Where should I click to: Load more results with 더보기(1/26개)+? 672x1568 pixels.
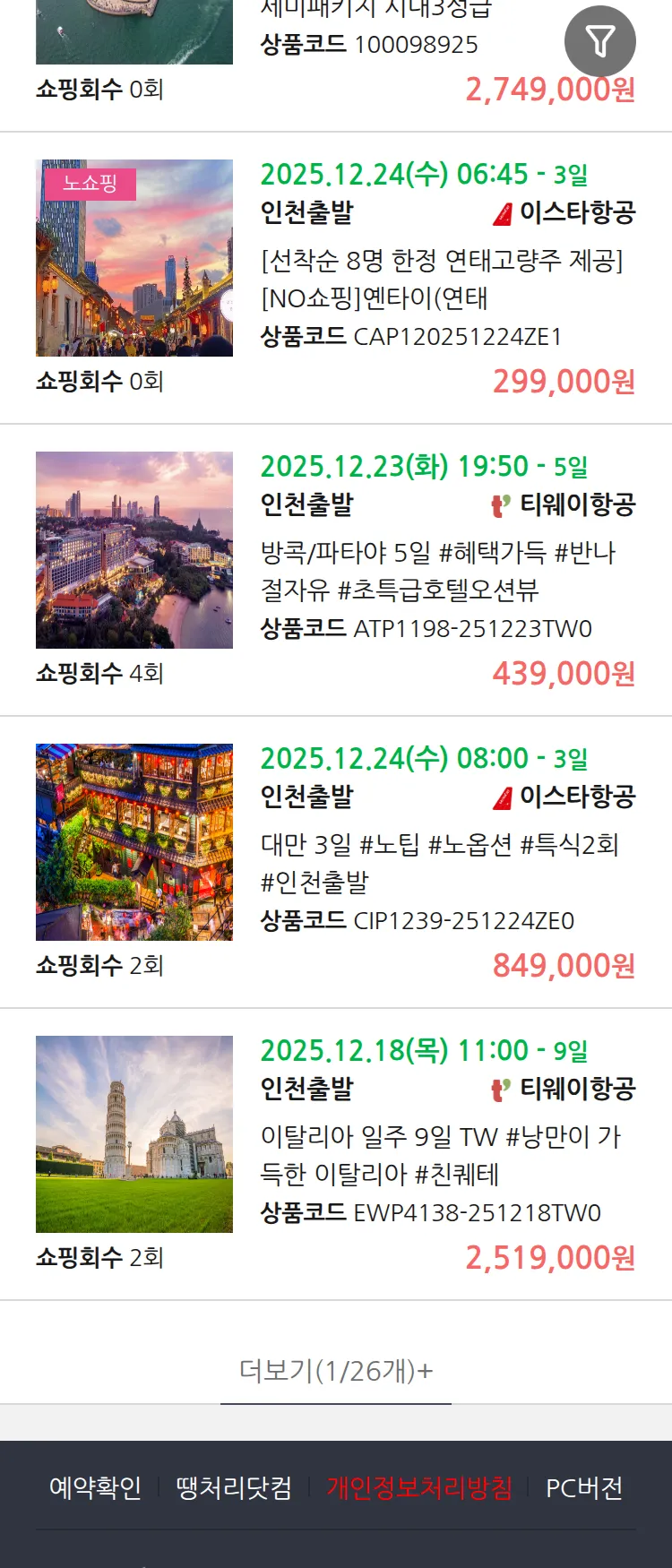click(x=336, y=1371)
